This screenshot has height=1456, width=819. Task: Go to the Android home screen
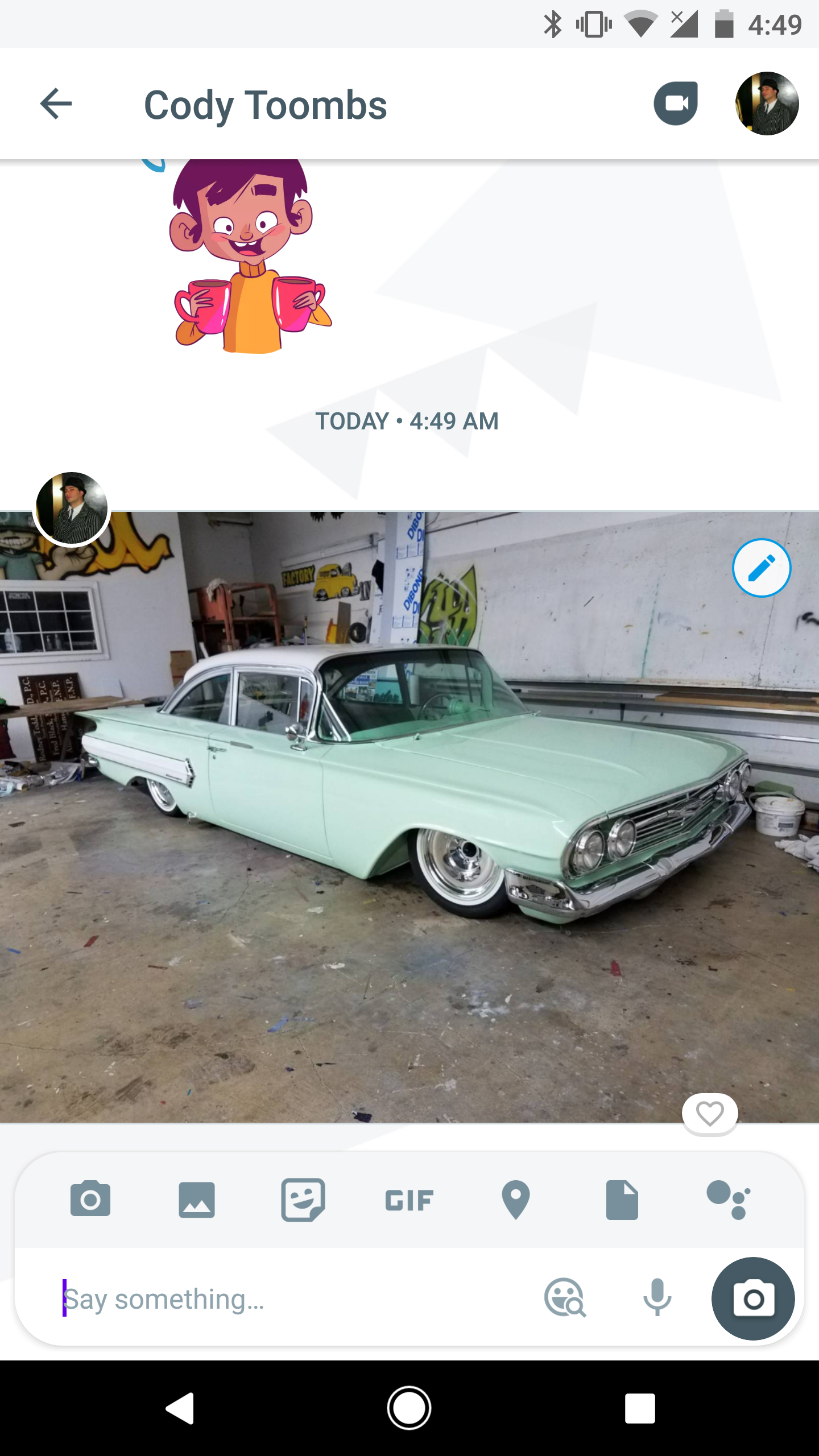(409, 1408)
